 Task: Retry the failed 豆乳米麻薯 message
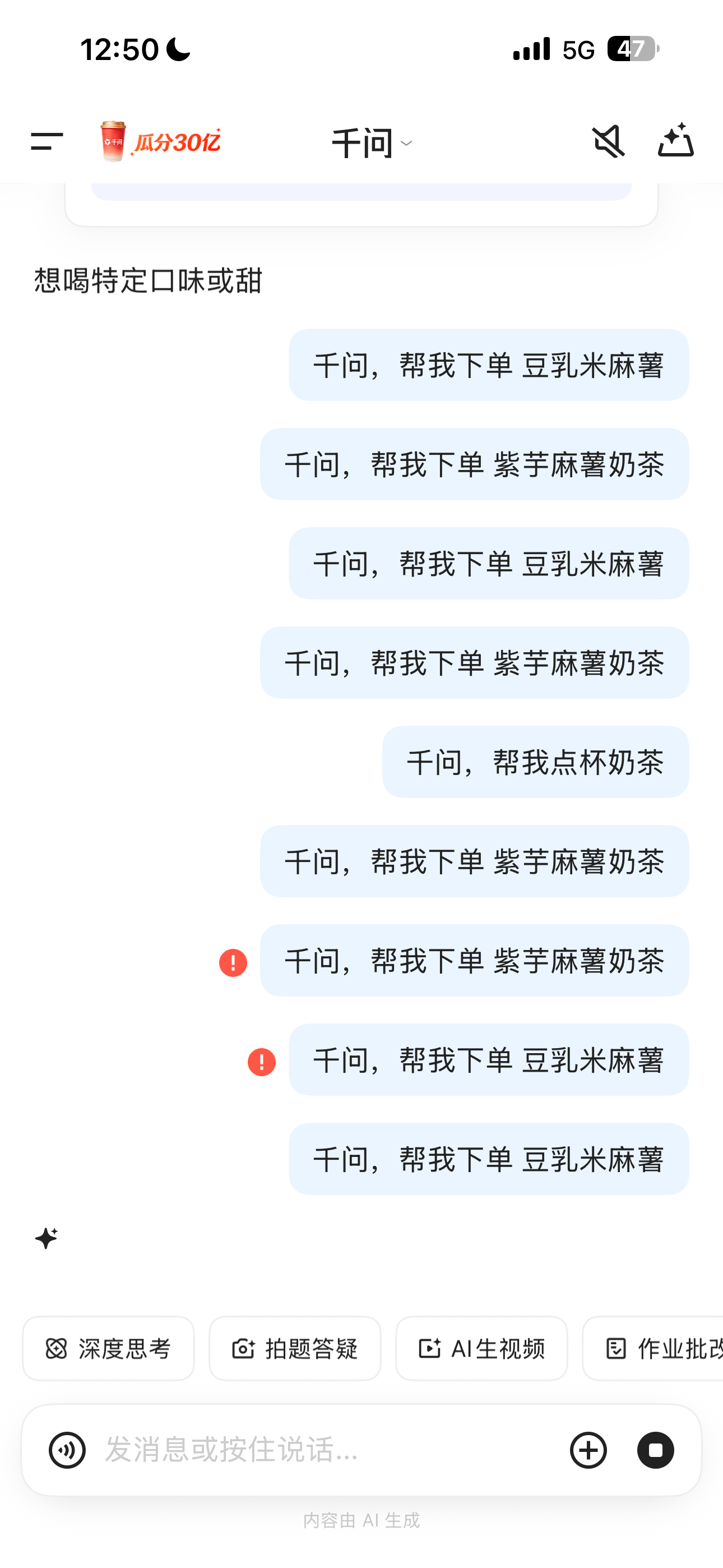tap(262, 1062)
